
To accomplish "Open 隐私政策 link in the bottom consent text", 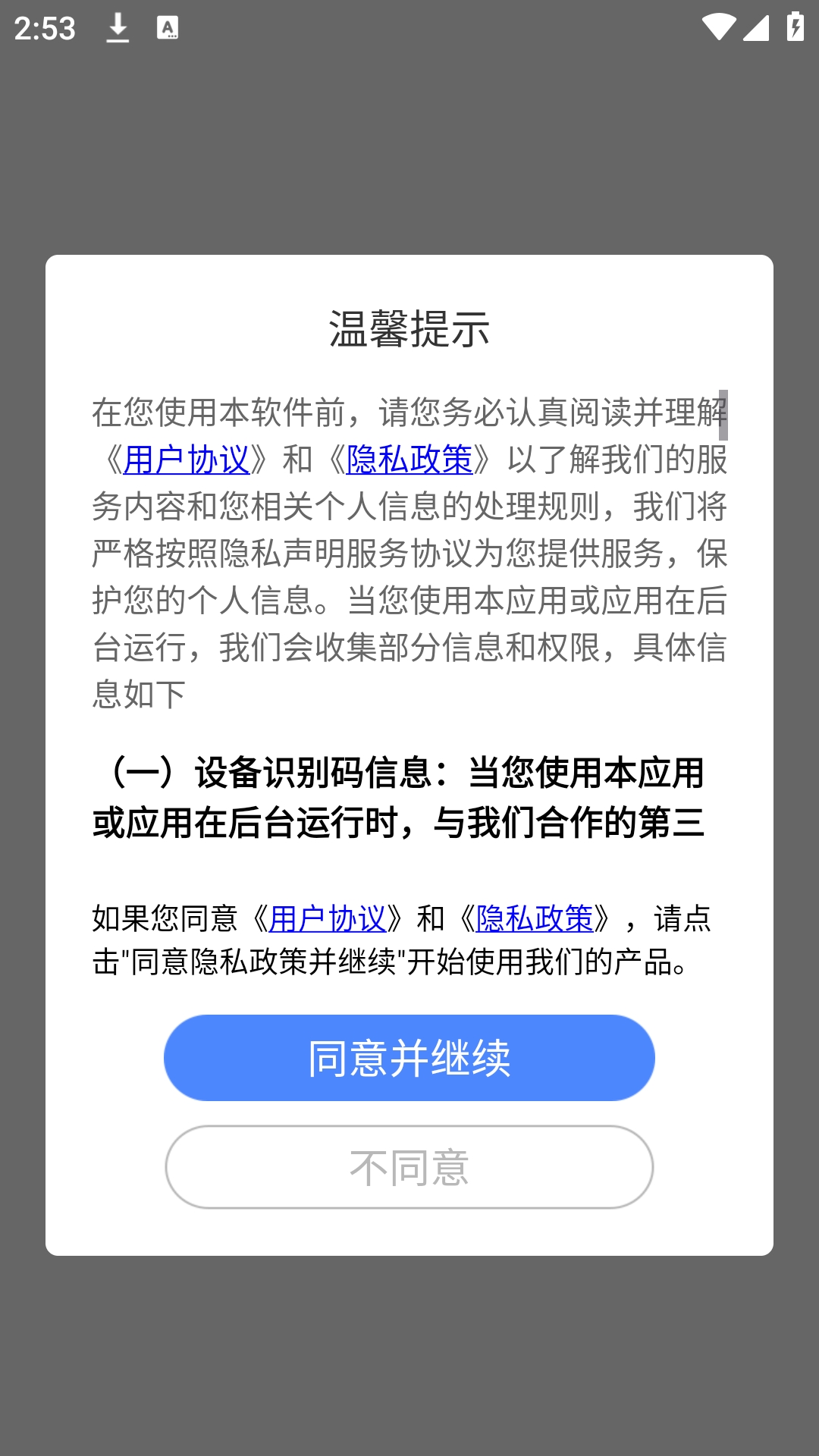I will (535, 918).
